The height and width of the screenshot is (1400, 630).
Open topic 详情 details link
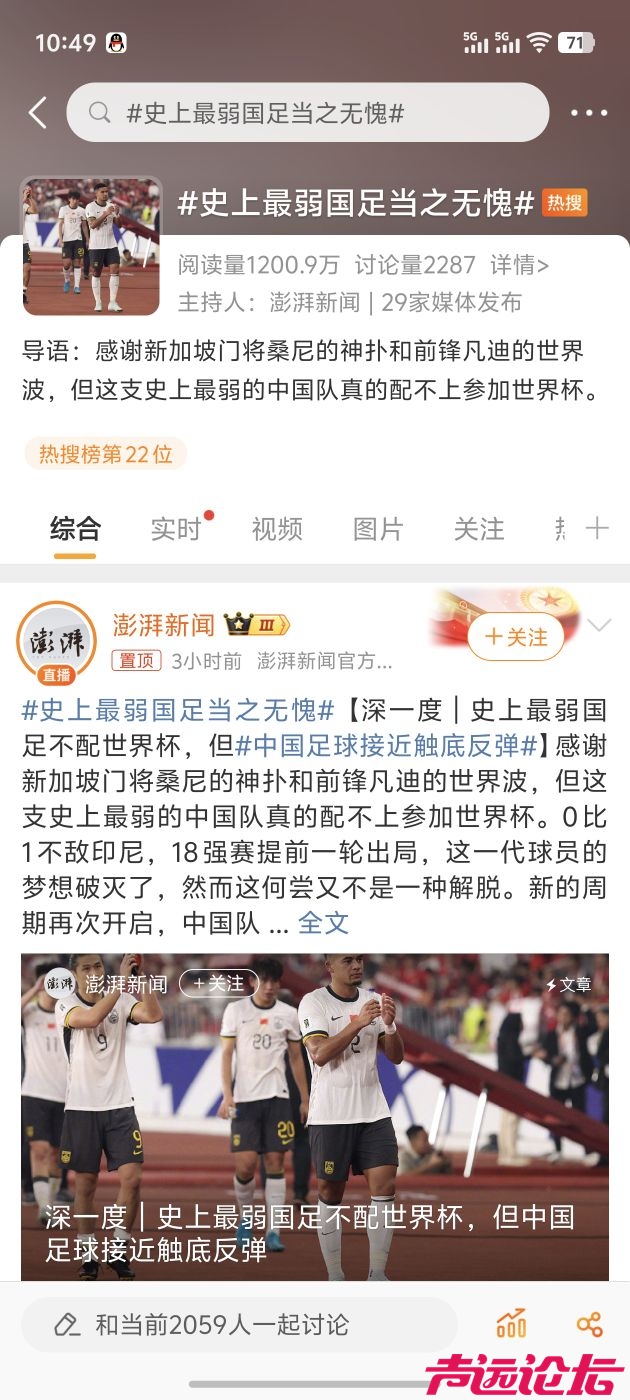tap(519, 265)
